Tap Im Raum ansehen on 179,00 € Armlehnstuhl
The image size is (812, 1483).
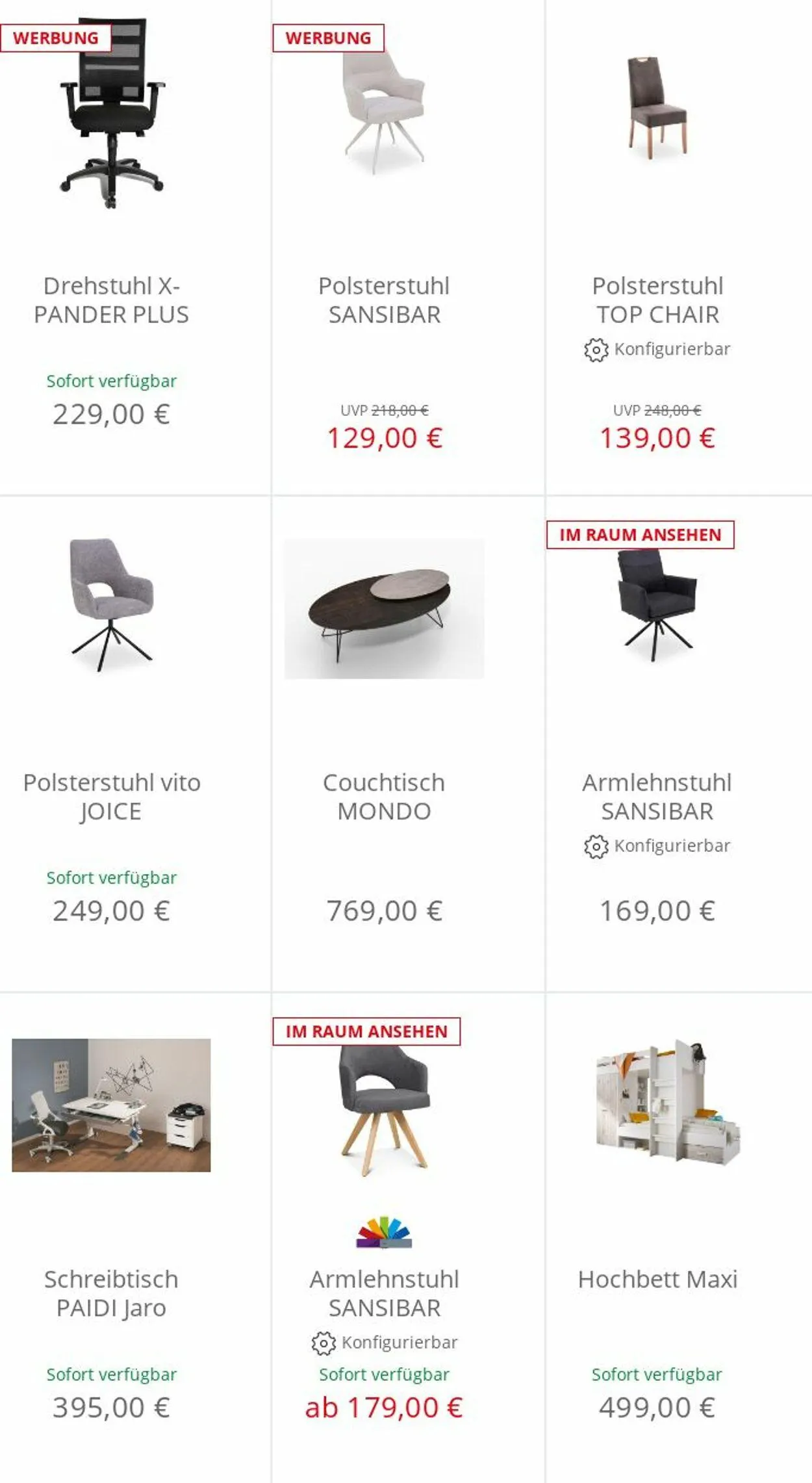tap(366, 1031)
